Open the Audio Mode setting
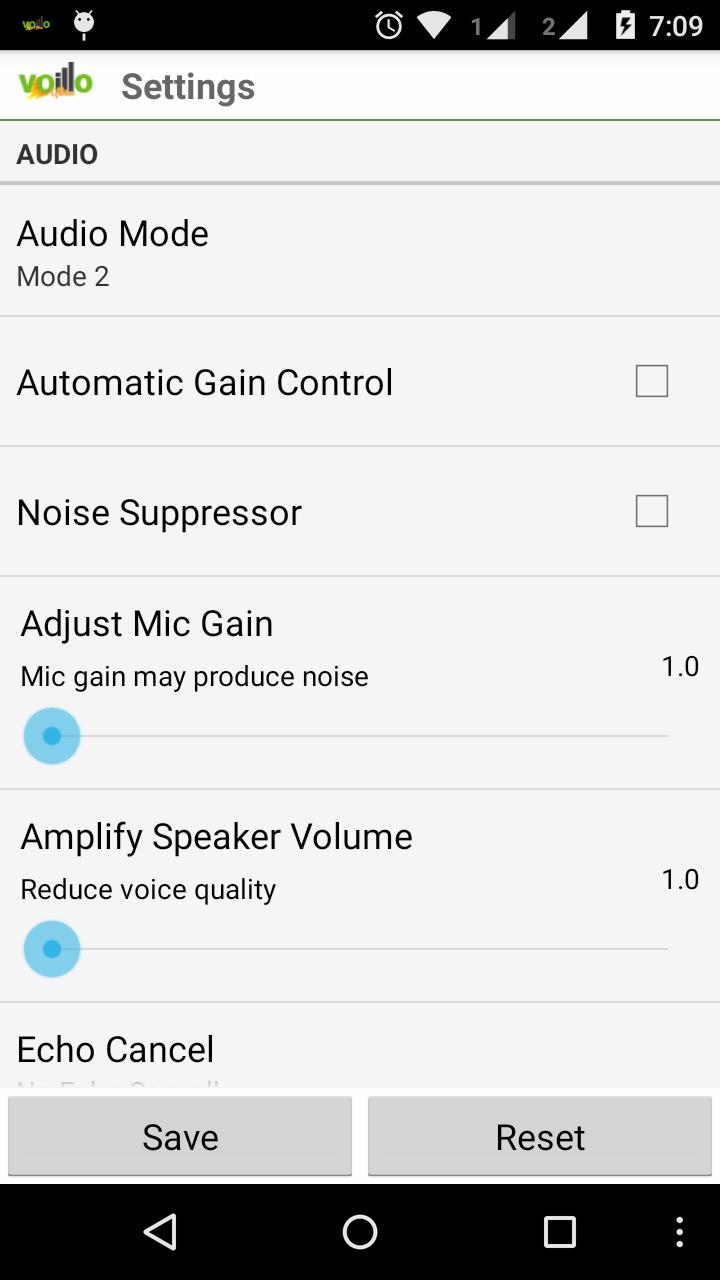This screenshot has height=1280, width=720. point(360,252)
